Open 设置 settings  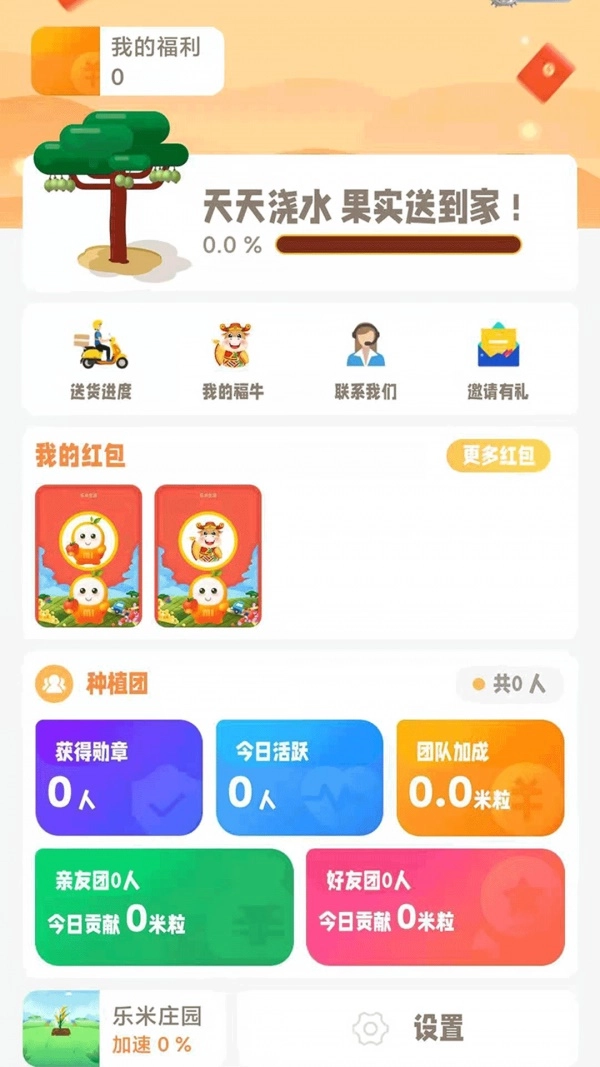tap(408, 1028)
